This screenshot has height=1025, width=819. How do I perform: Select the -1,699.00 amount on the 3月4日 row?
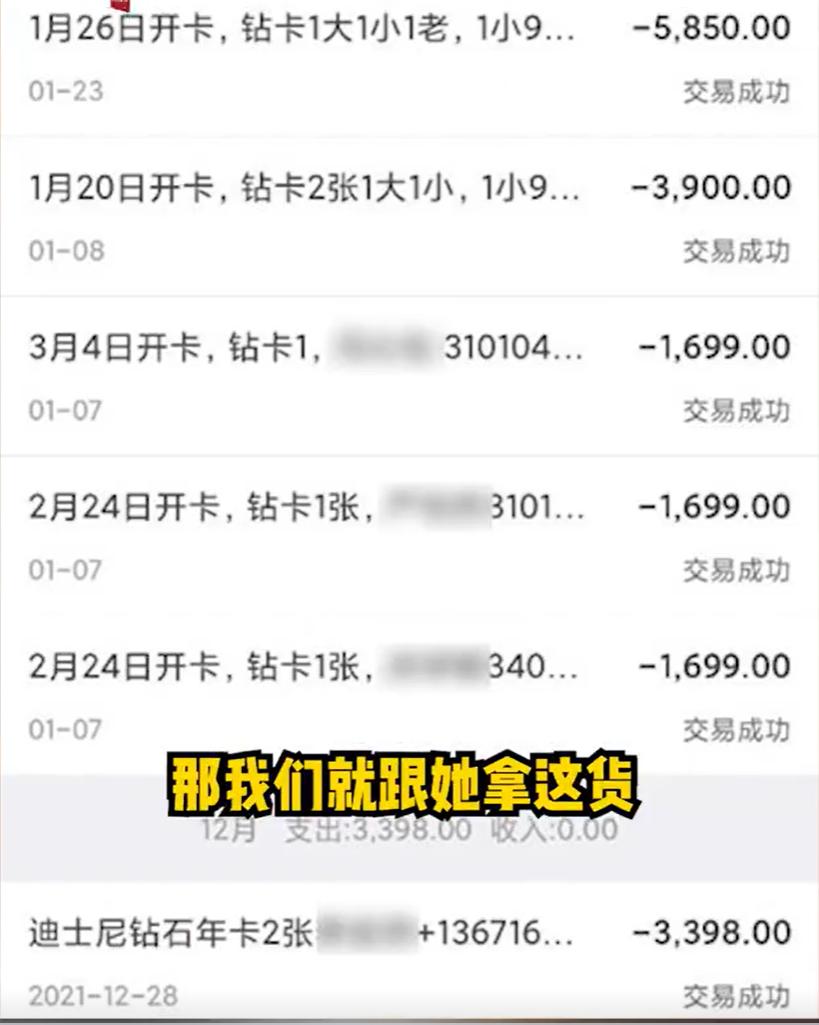point(713,347)
